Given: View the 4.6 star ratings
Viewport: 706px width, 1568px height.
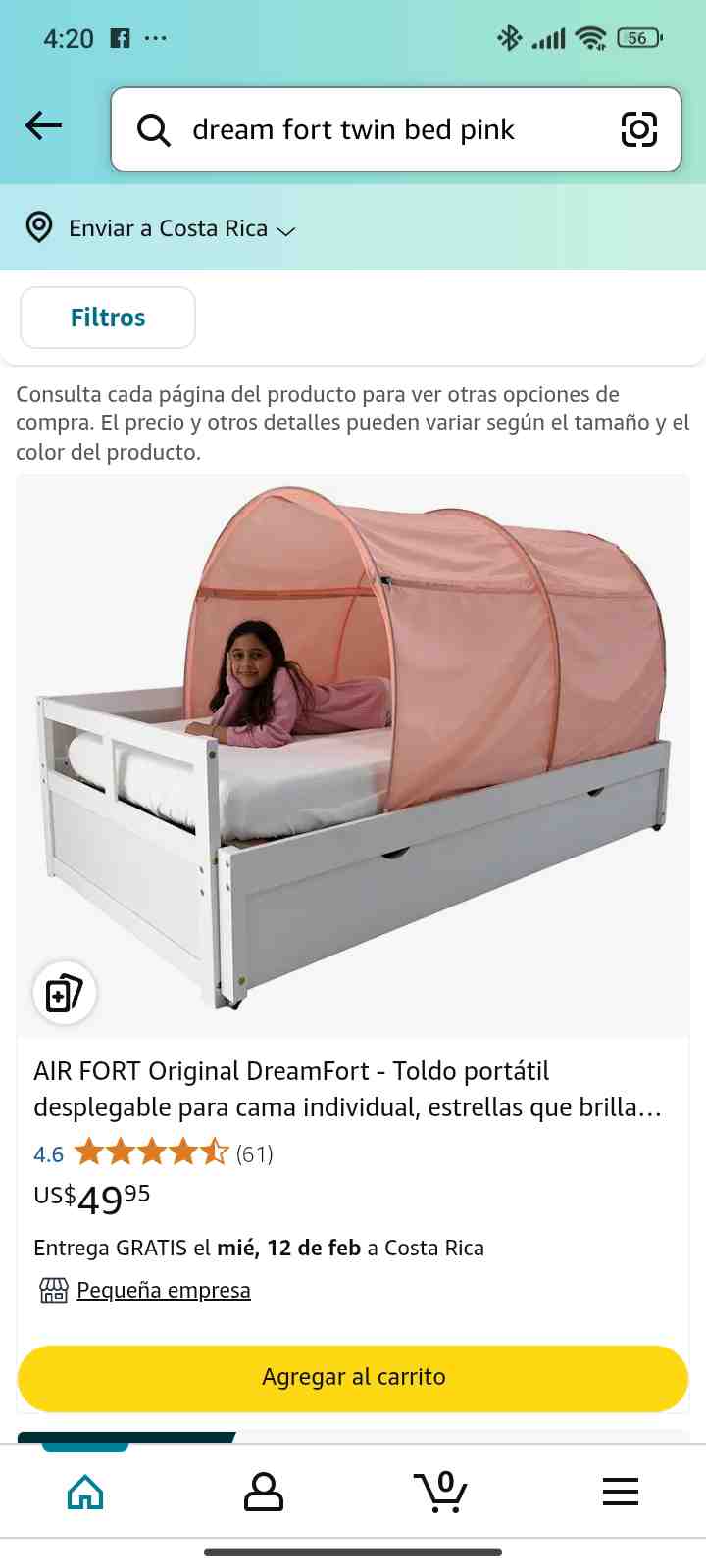Looking at the screenshot, I should point(152,1152).
